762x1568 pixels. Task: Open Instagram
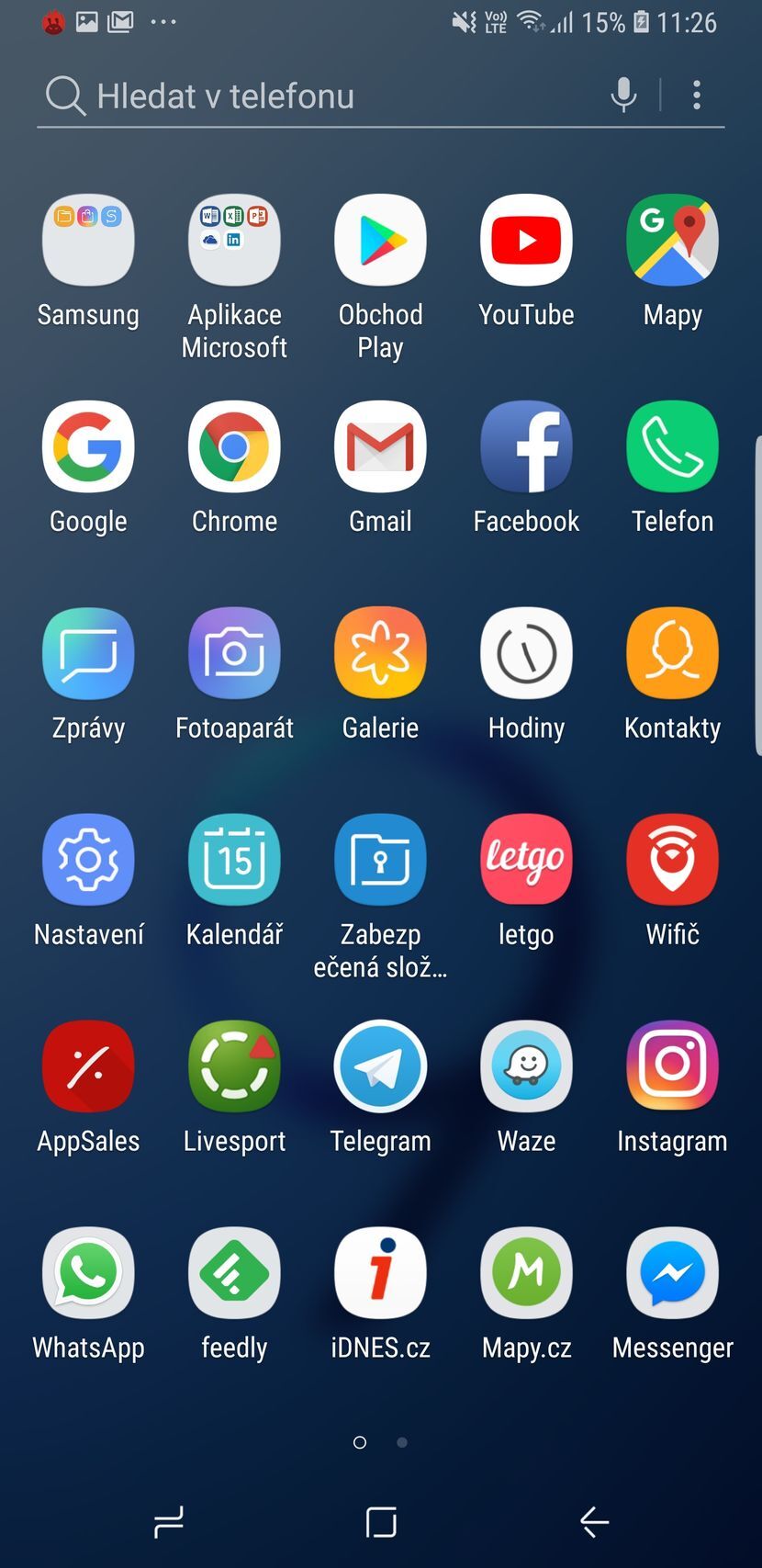coord(672,1066)
